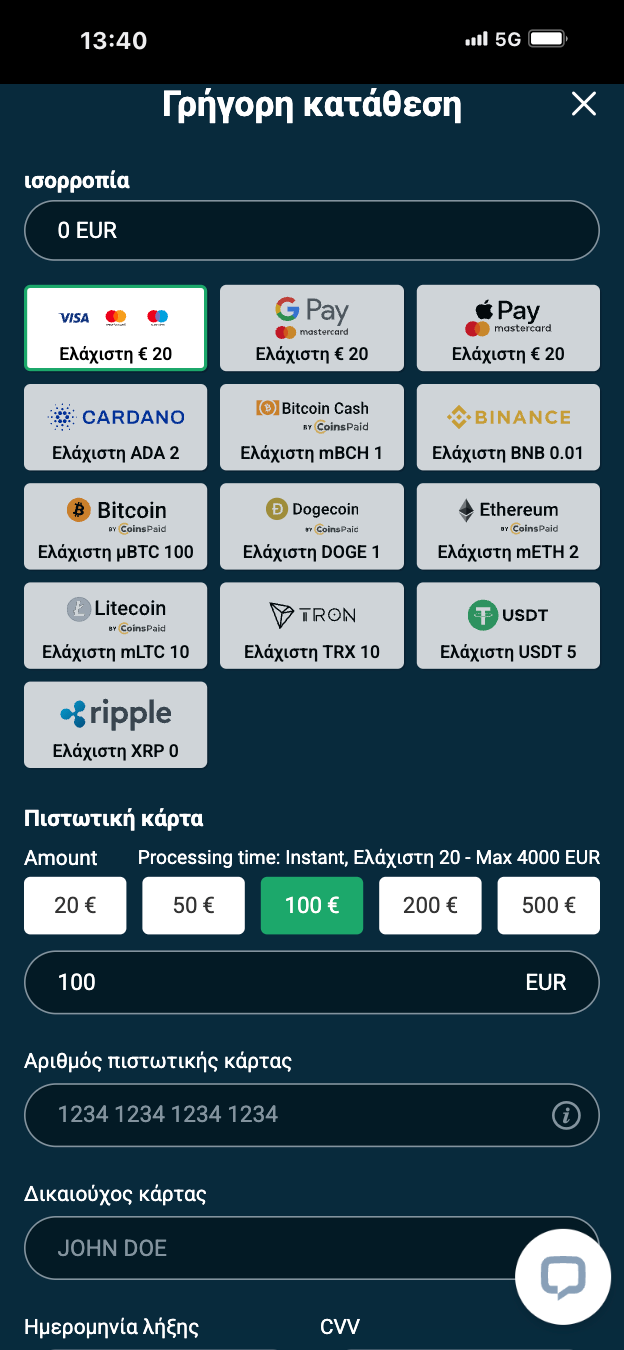Select the Visa/Mastercard card option
624x1350 pixels.
tap(115, 328)
